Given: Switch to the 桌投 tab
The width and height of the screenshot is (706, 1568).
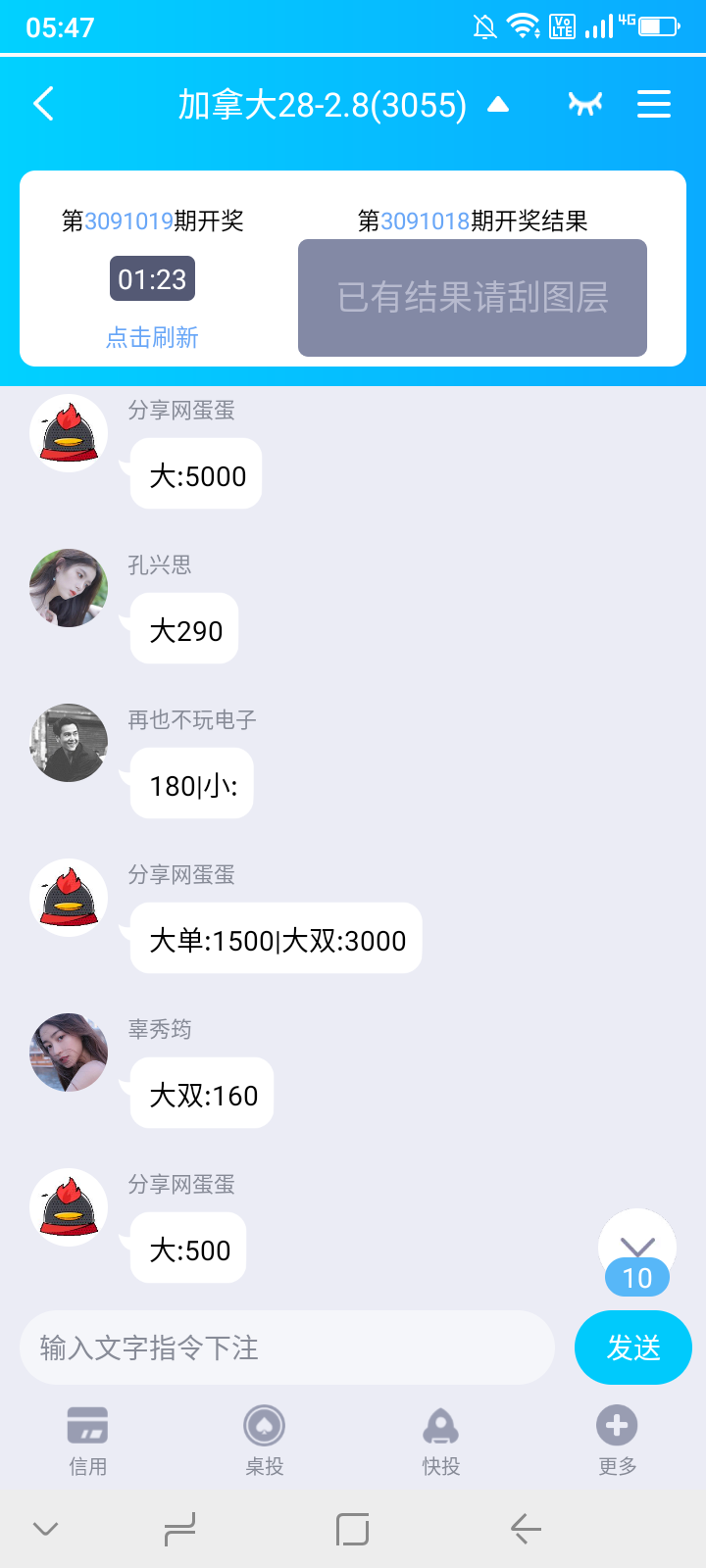Looking at the screenshot, I should (265, 1441).
